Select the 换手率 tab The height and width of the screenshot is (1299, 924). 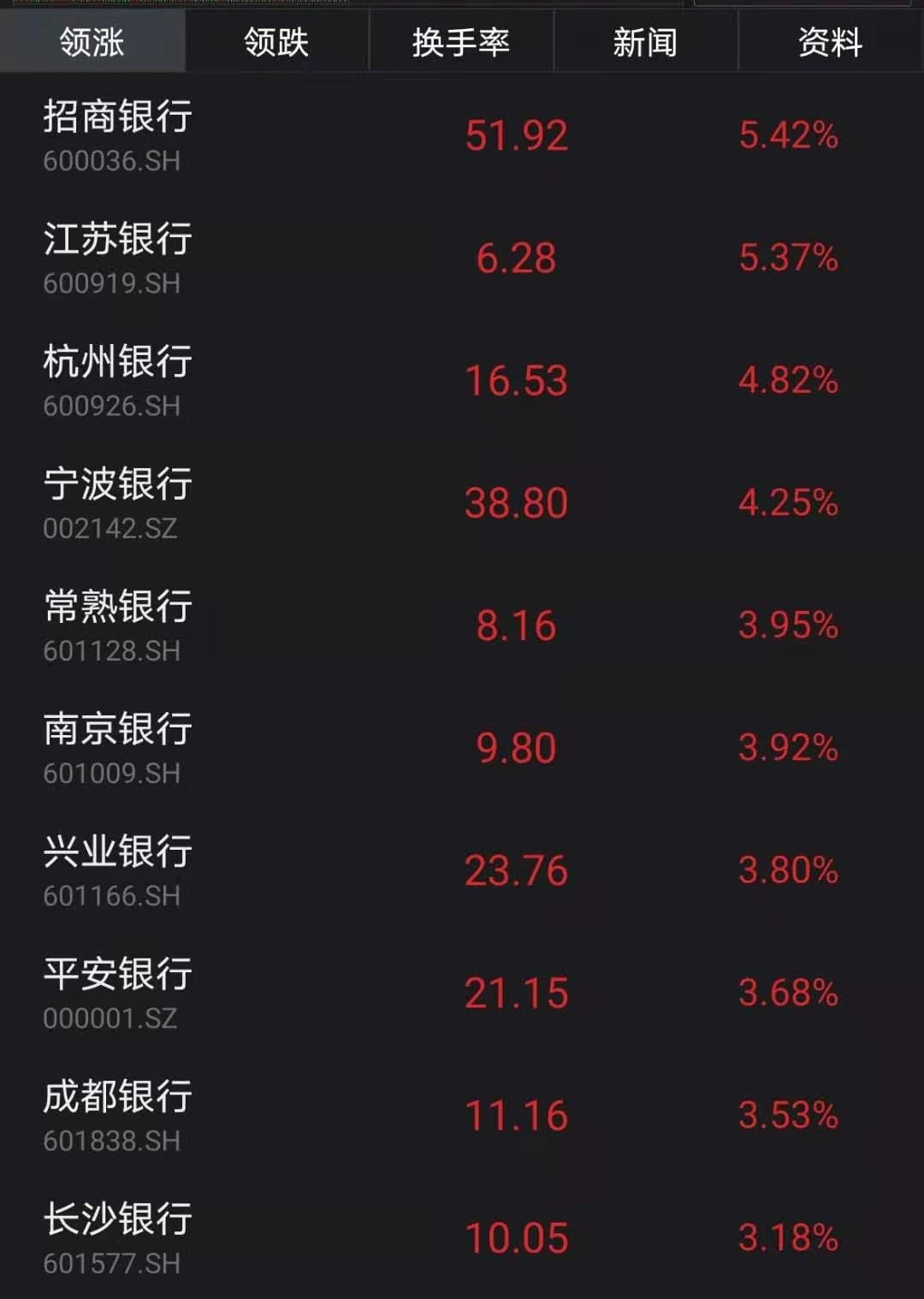pos(461,41)
